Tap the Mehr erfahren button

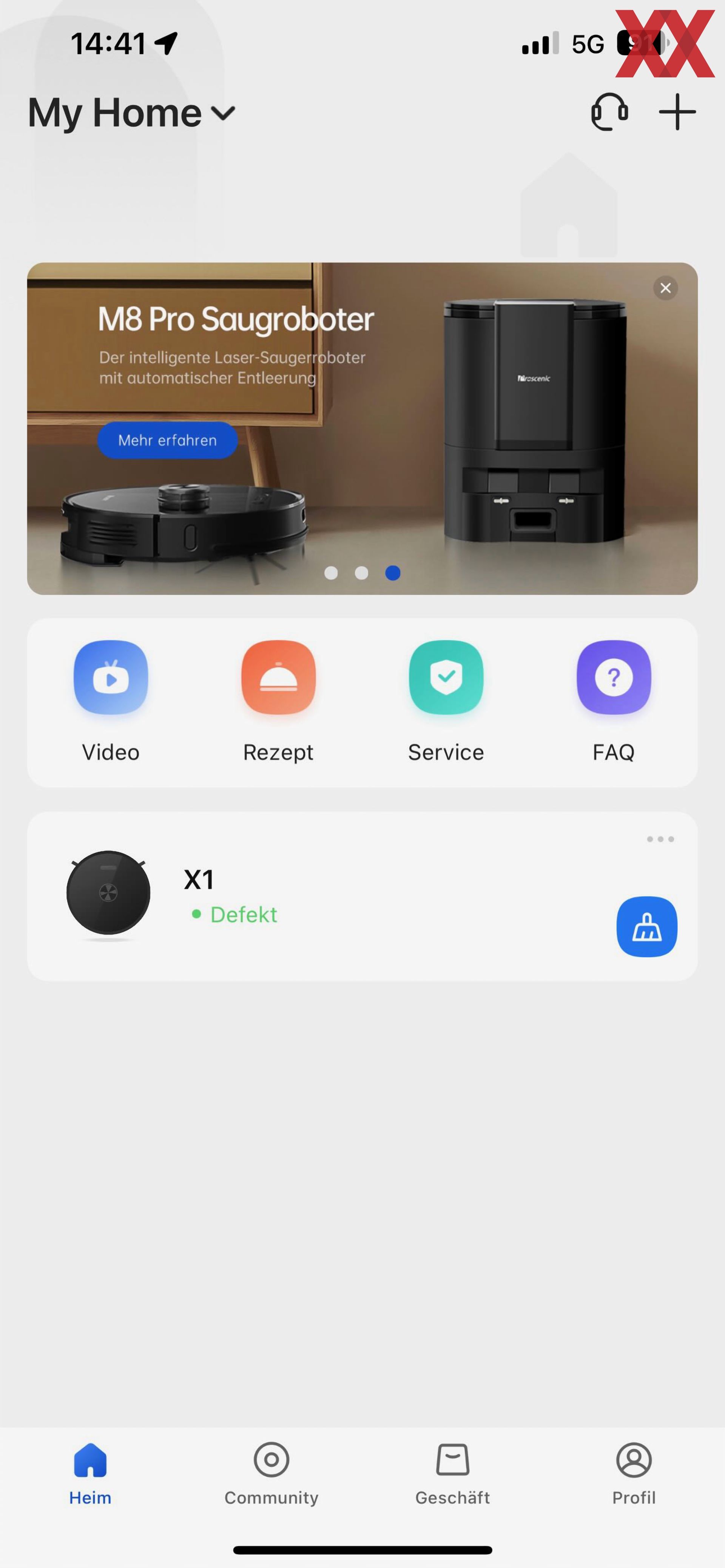pos(167,440)
